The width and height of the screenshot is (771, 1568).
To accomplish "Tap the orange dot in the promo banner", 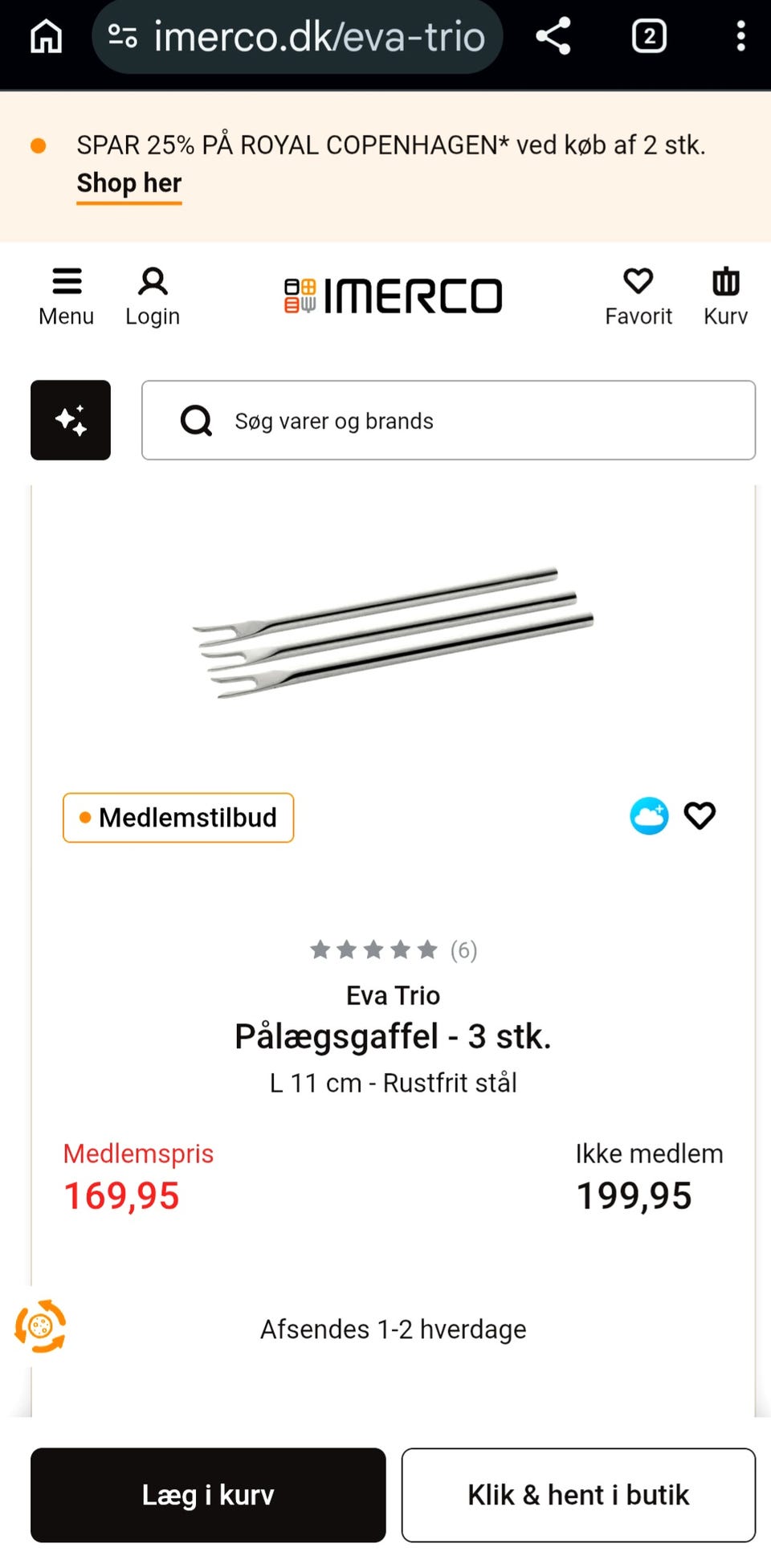I will click(x=39, y=145).
